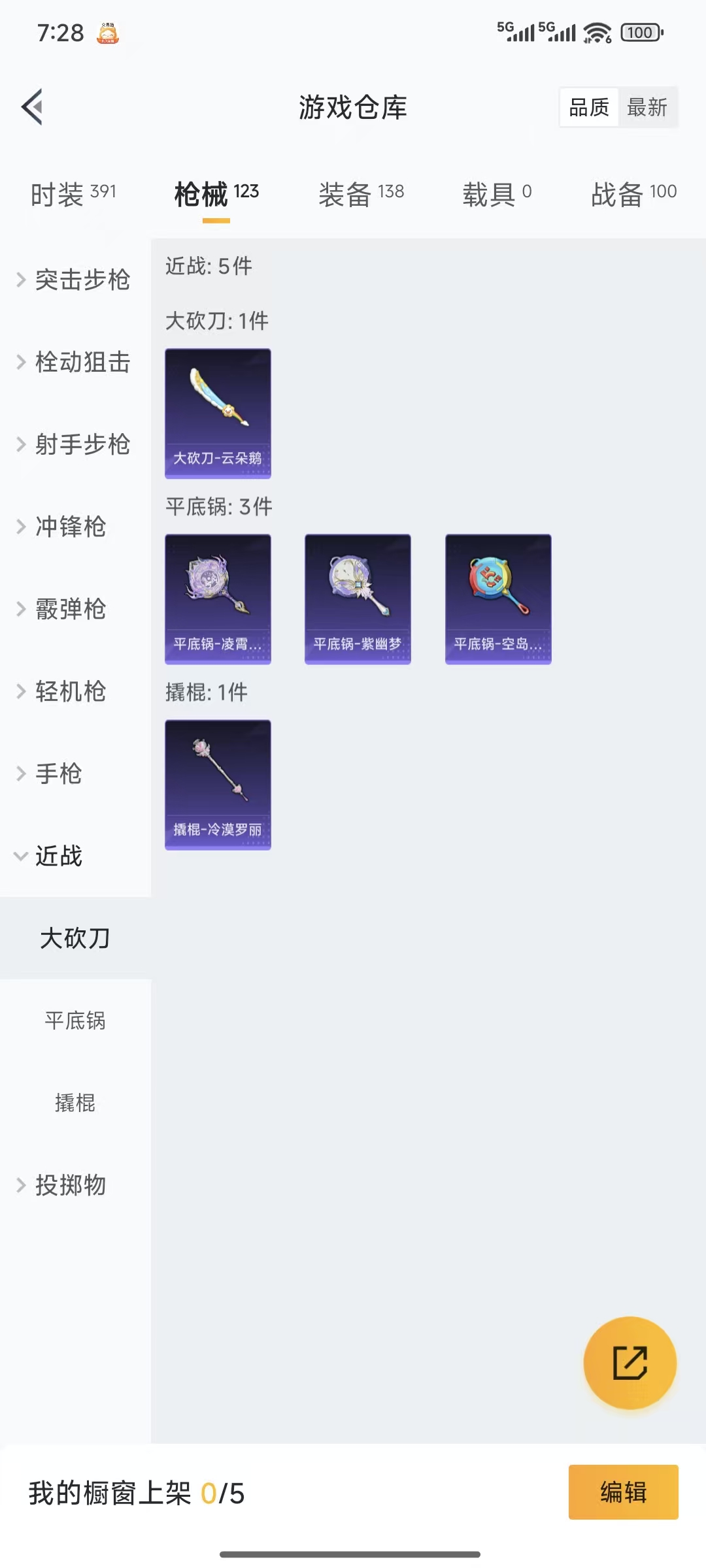Image resolution: width=706 pixels, height=1568 pixels.
Task: Select the 平底锅-紫幽梦 pan skin
Action: click(x=358, y=598)
